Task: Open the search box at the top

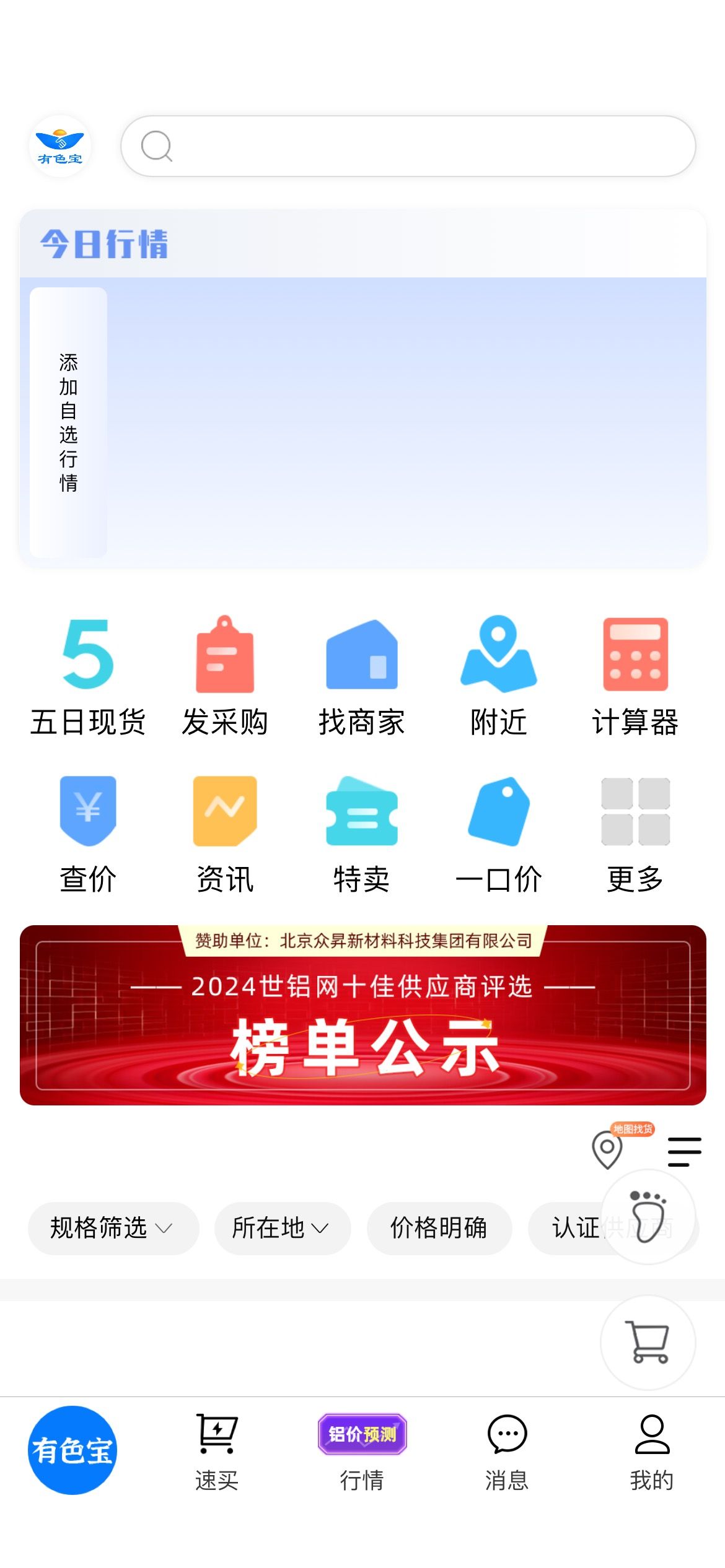Action: point(408,146)
